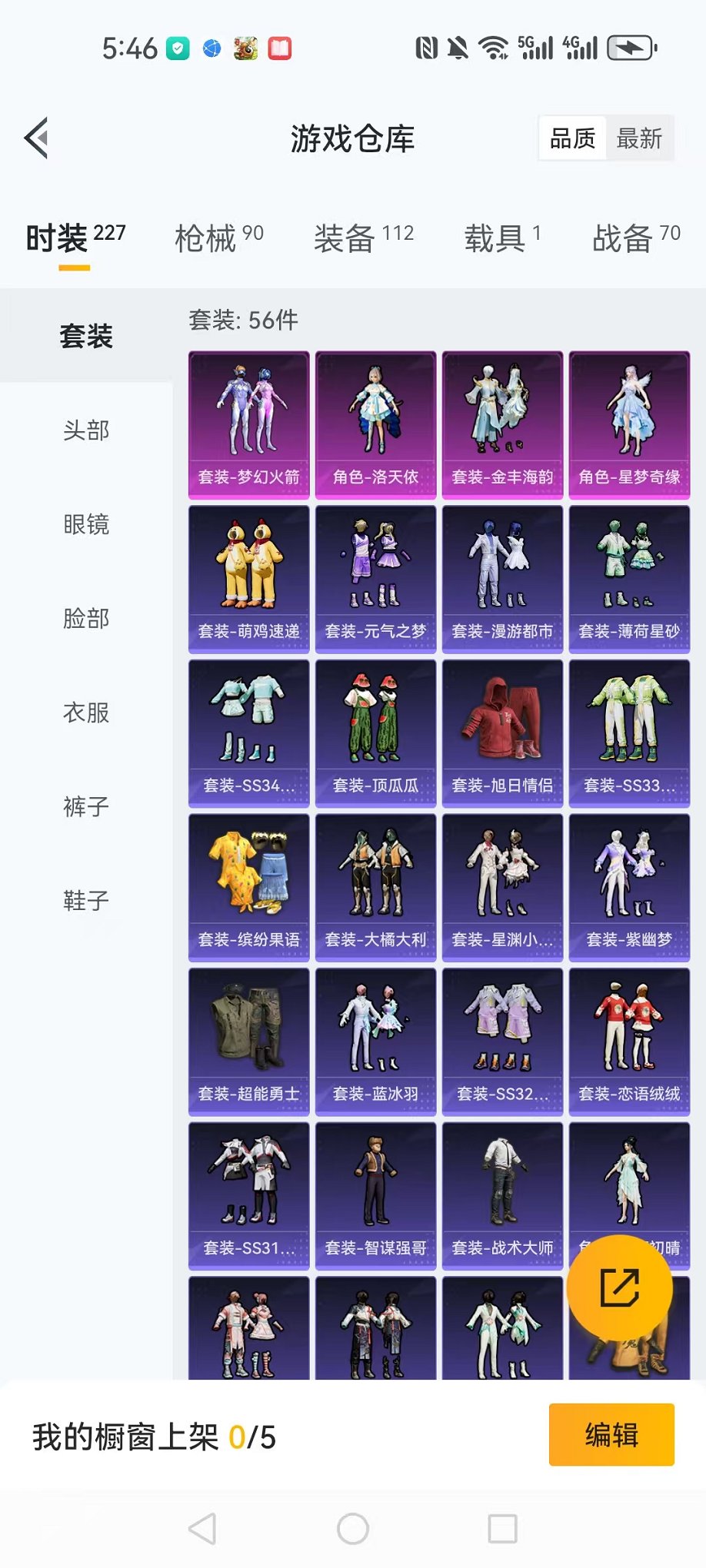
Task: Switch to the 枪械 tab
Action: pyautogui.click(x=218, y=238)
